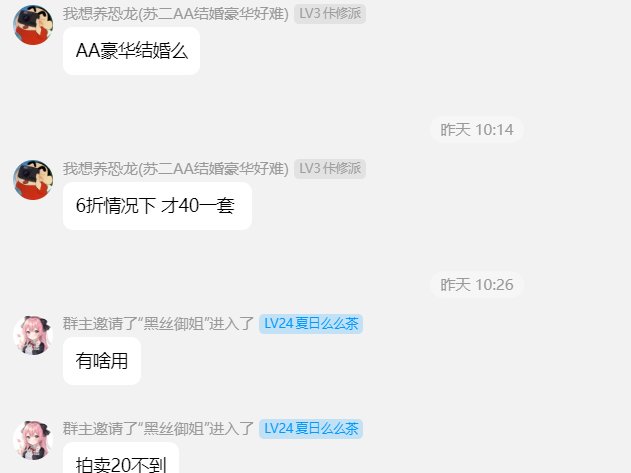Open pink-haired avatar beside the "有啥用" message

(x=33, y=335)
